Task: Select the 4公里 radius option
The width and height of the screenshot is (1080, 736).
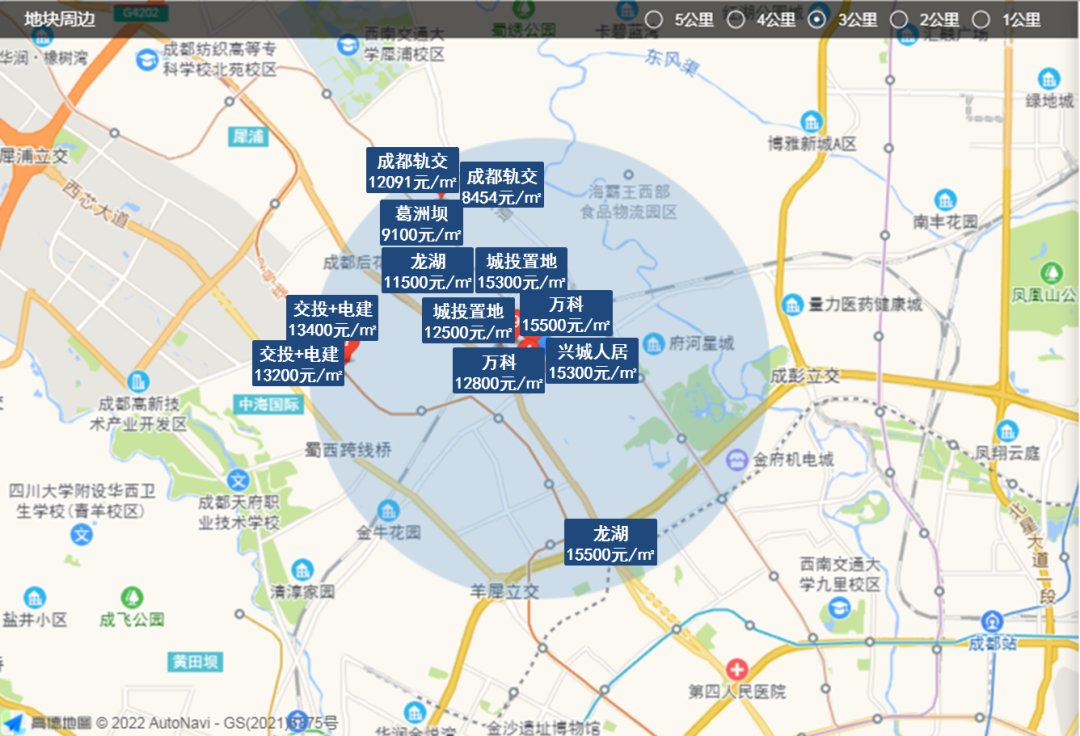Action: 735,19
